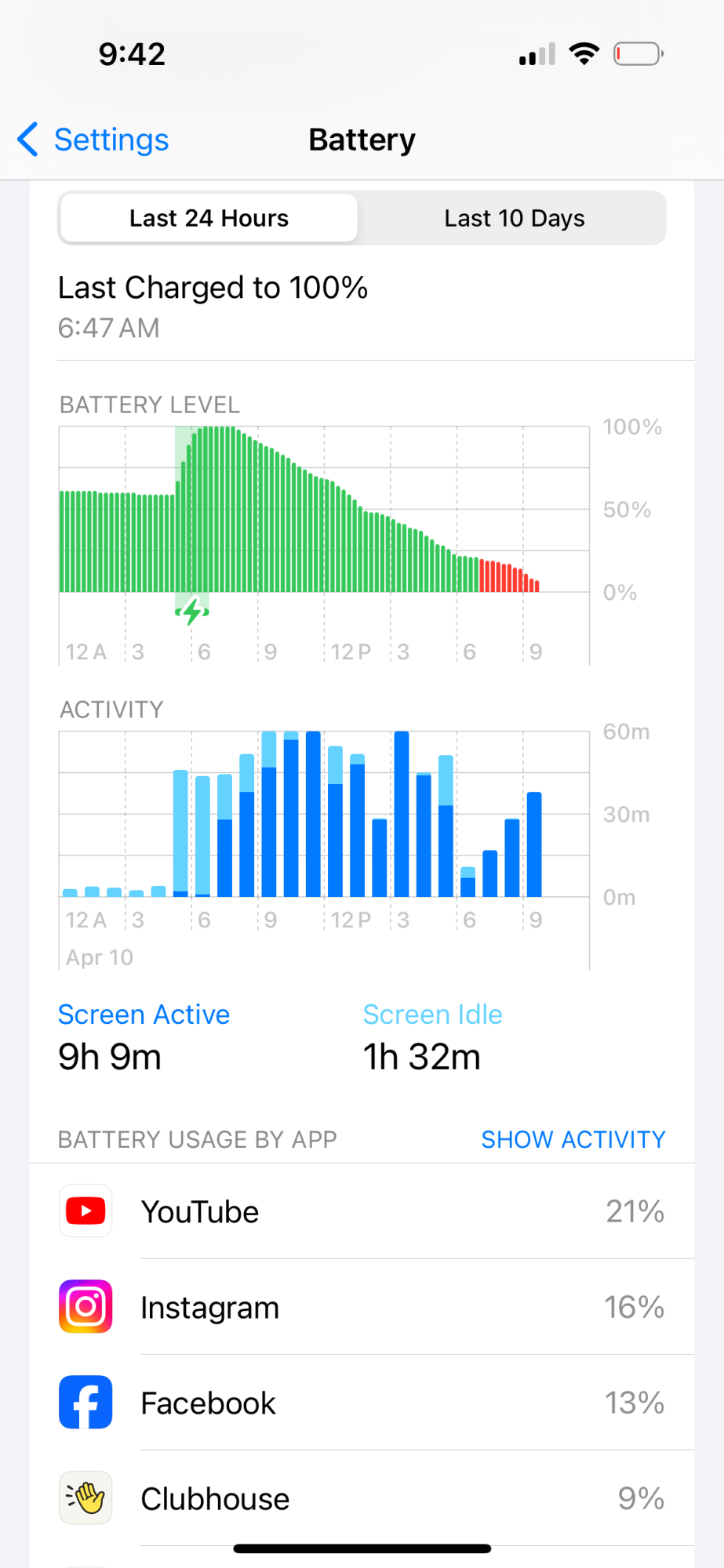This screenshot has width=724, height=1568.
Task: Switch to Last 10 Days view
Action: click(x=514, y=218)
